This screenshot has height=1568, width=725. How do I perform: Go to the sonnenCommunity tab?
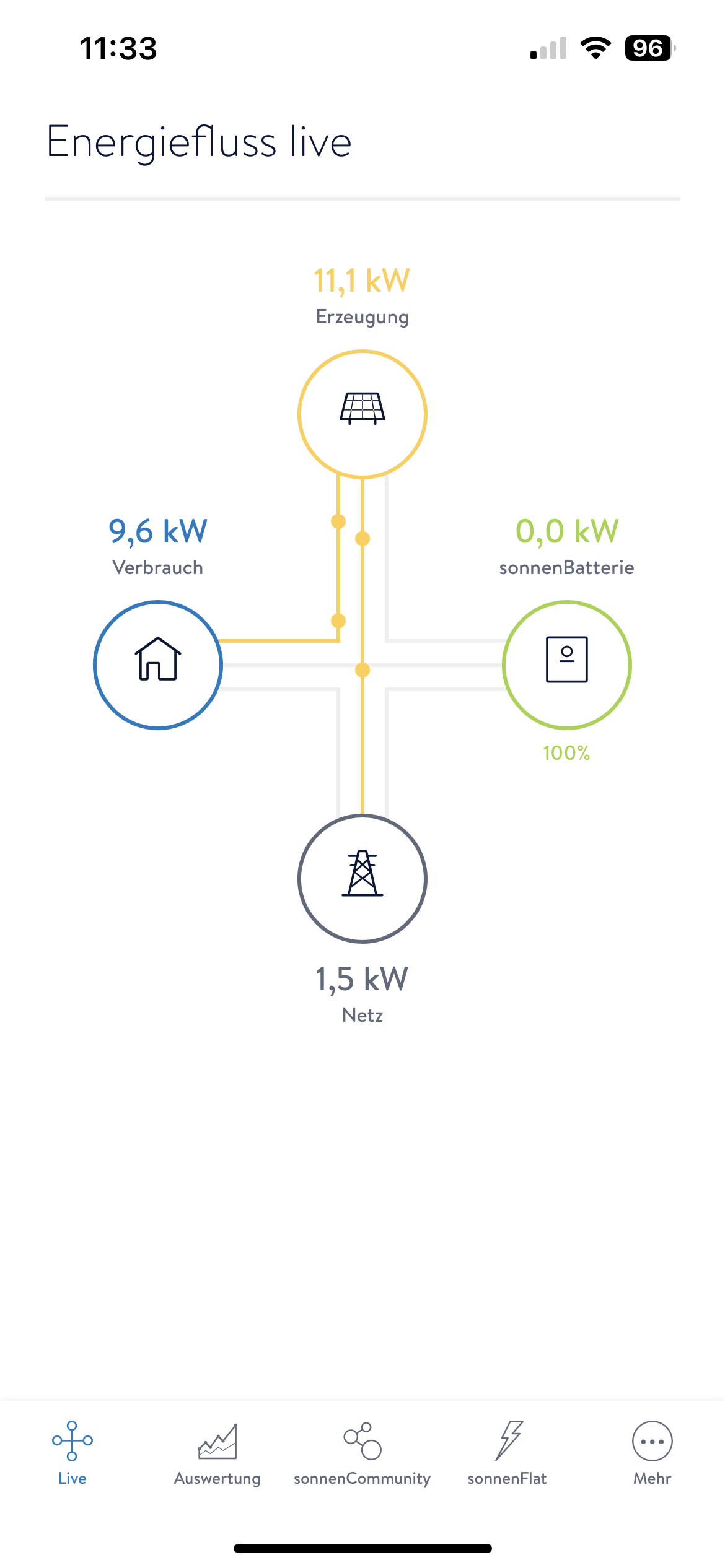[x=362, y=1452]
